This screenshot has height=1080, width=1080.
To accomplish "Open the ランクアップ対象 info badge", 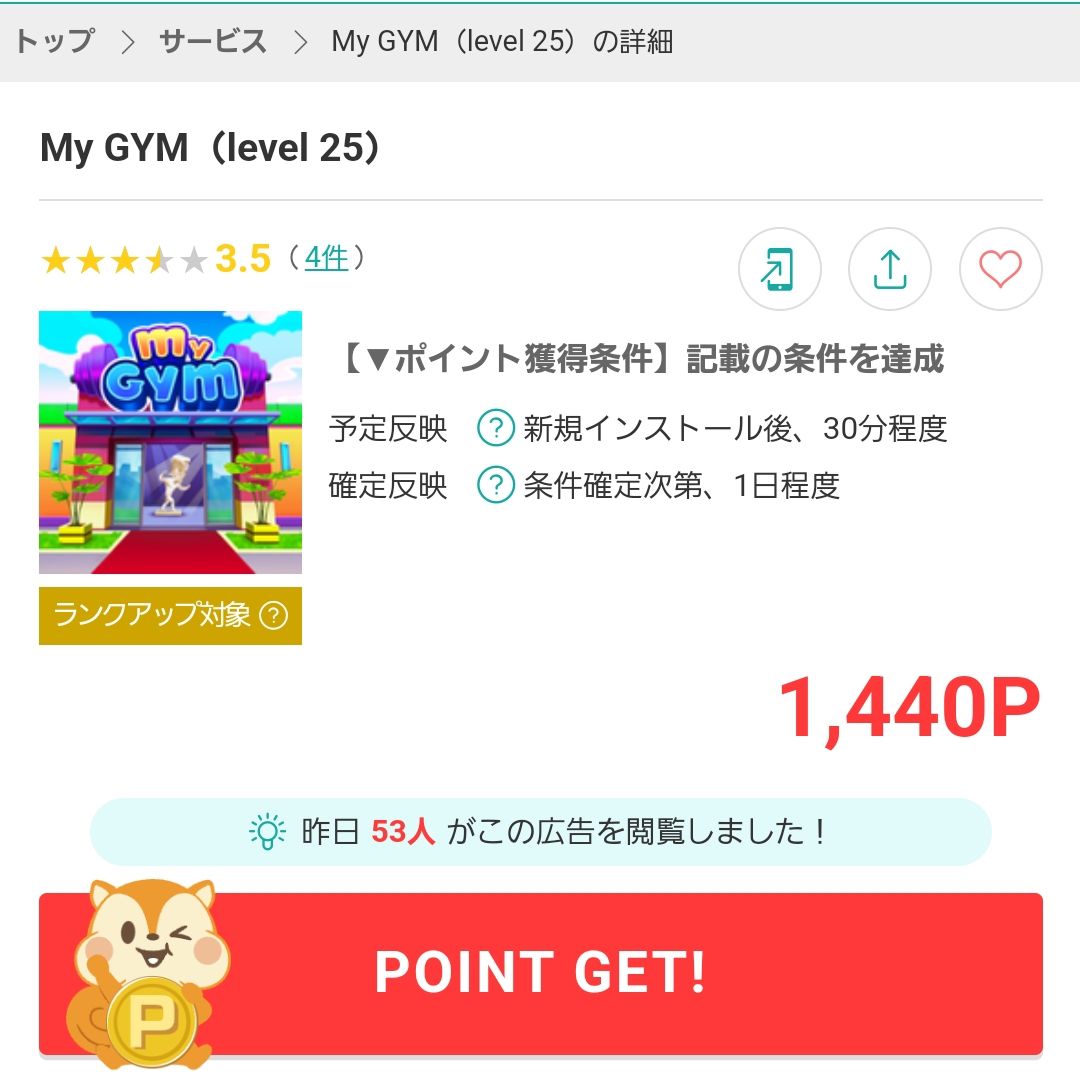I will 170,615.
